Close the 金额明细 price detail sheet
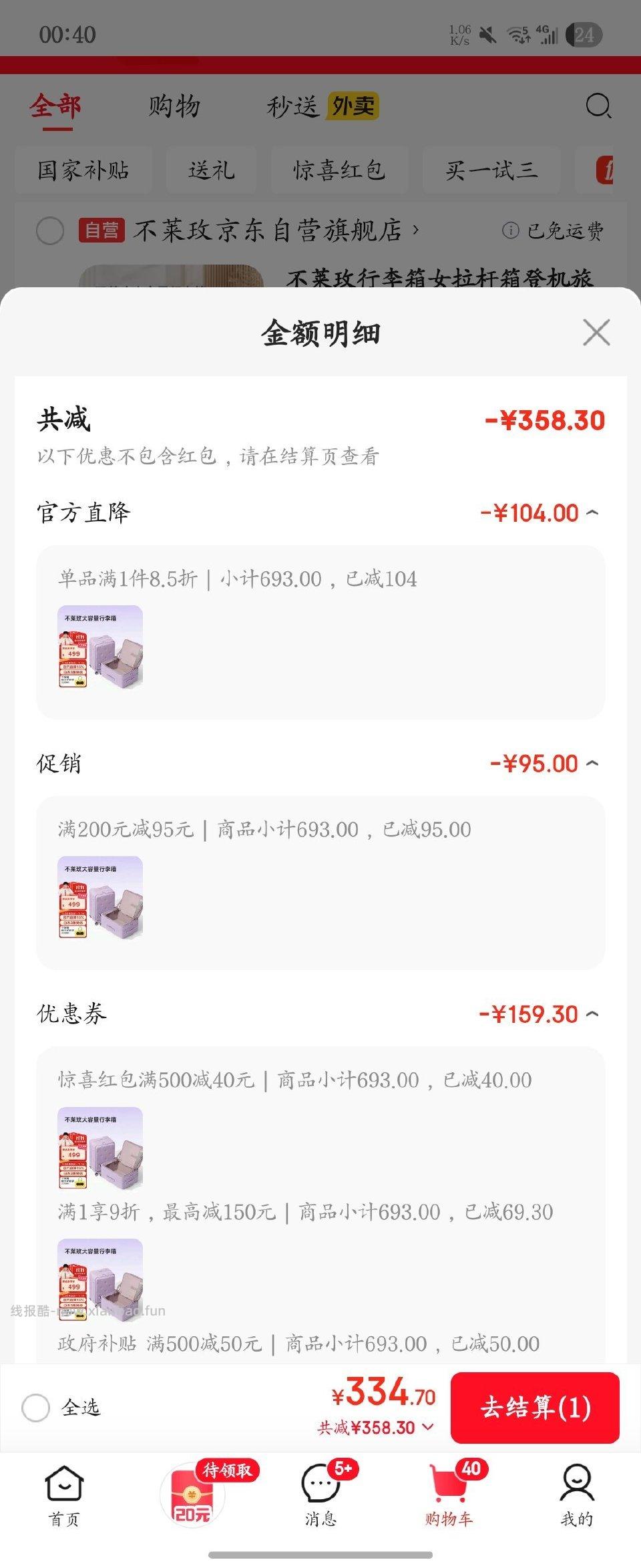 (596, 332)
